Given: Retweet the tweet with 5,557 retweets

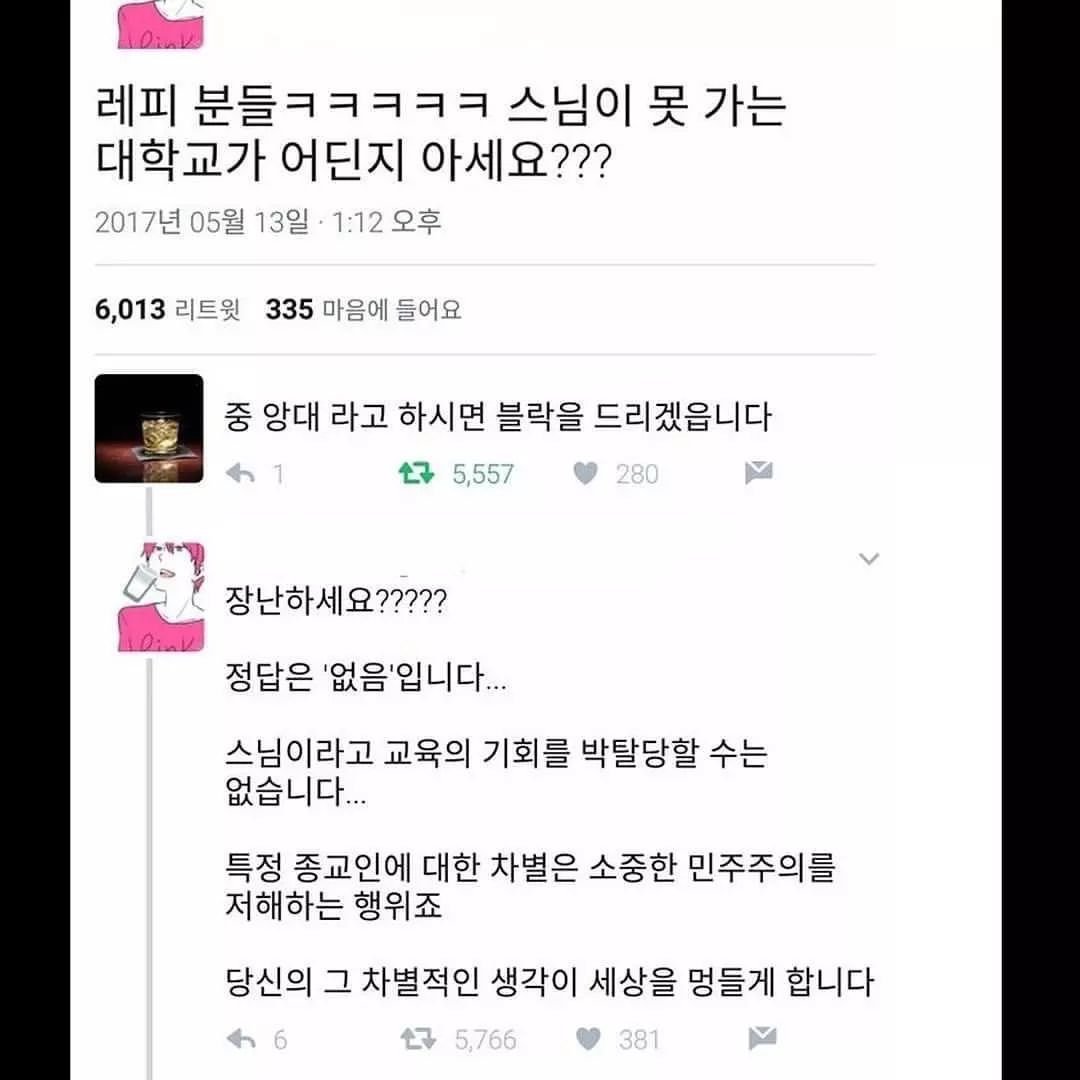Looking at the screenshot, I should [x=416, y=473].
